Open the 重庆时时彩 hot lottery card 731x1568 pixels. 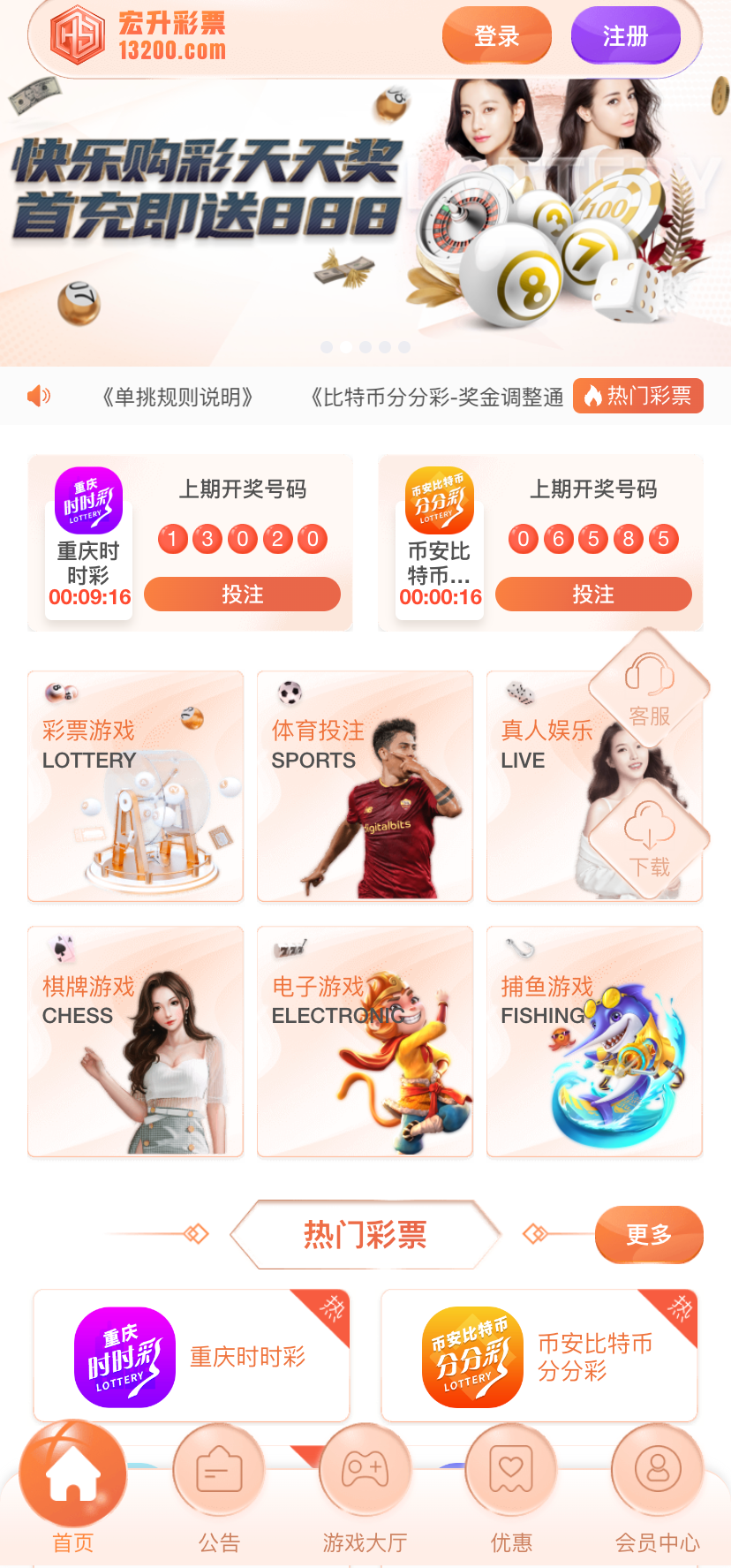click(192, 1356)
